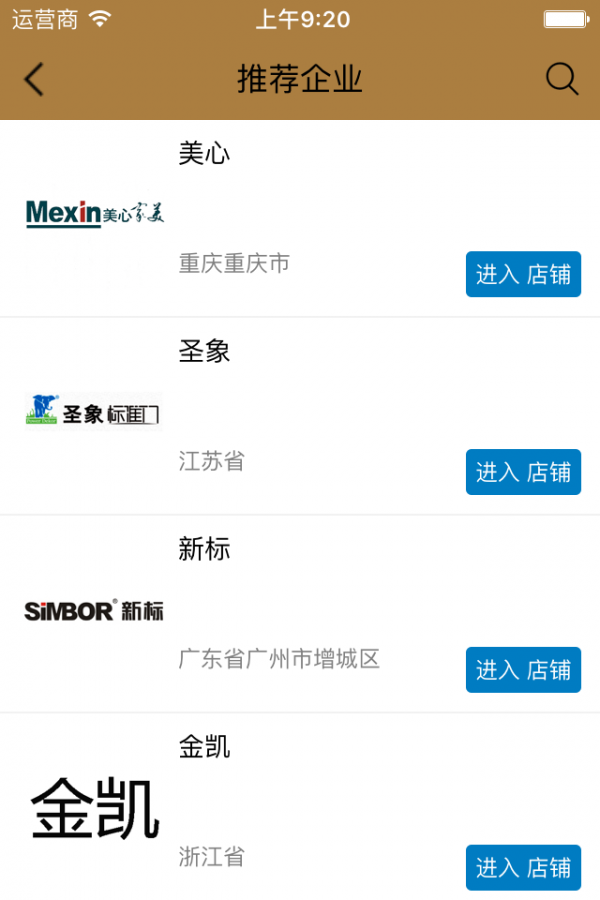600x900 pixels.
Task: Enter the 金凯 store
Action: [523, 867]
